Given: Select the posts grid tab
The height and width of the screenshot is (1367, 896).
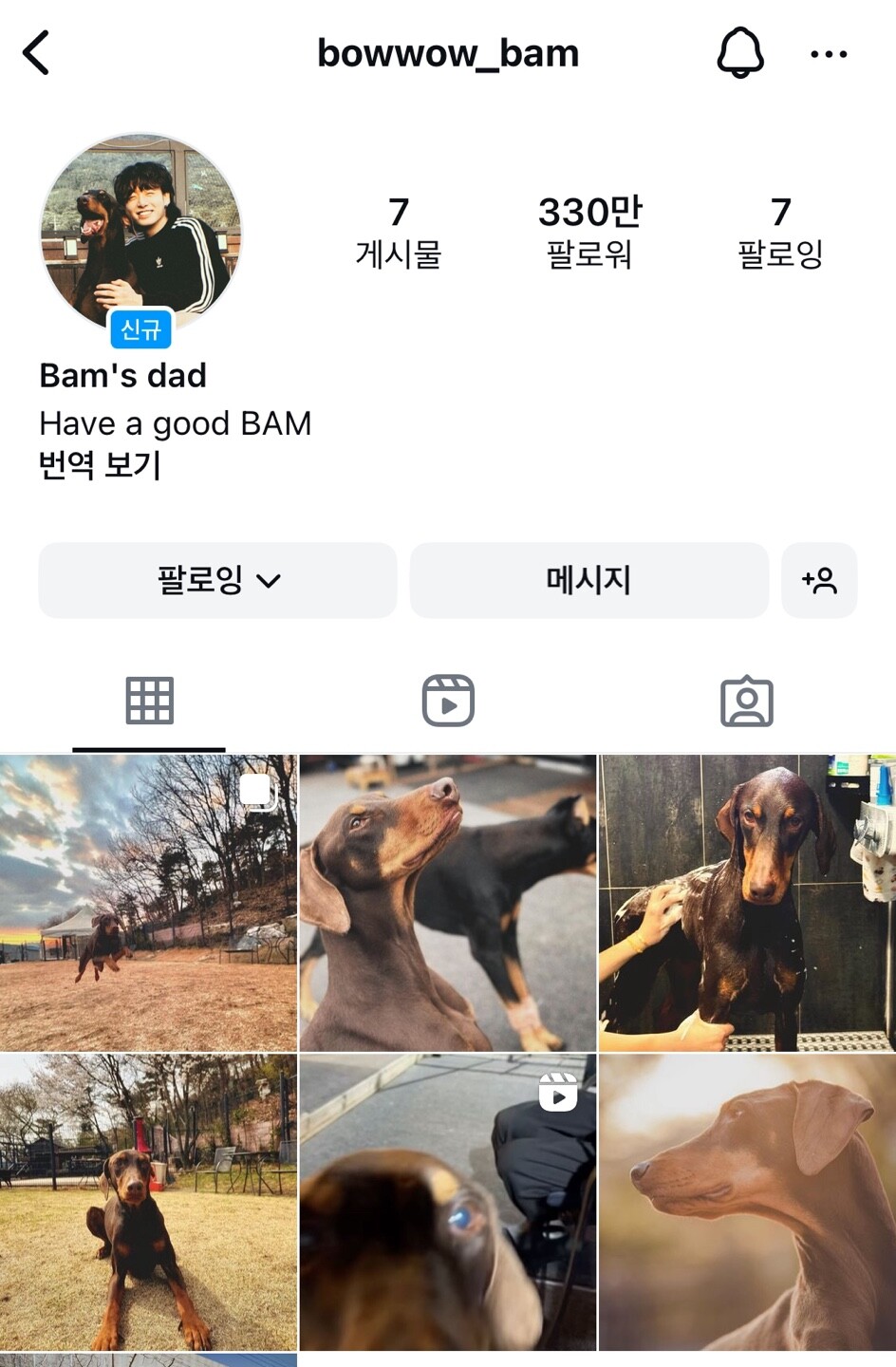Looking at the screenshot, I should (x=149, y=702).
